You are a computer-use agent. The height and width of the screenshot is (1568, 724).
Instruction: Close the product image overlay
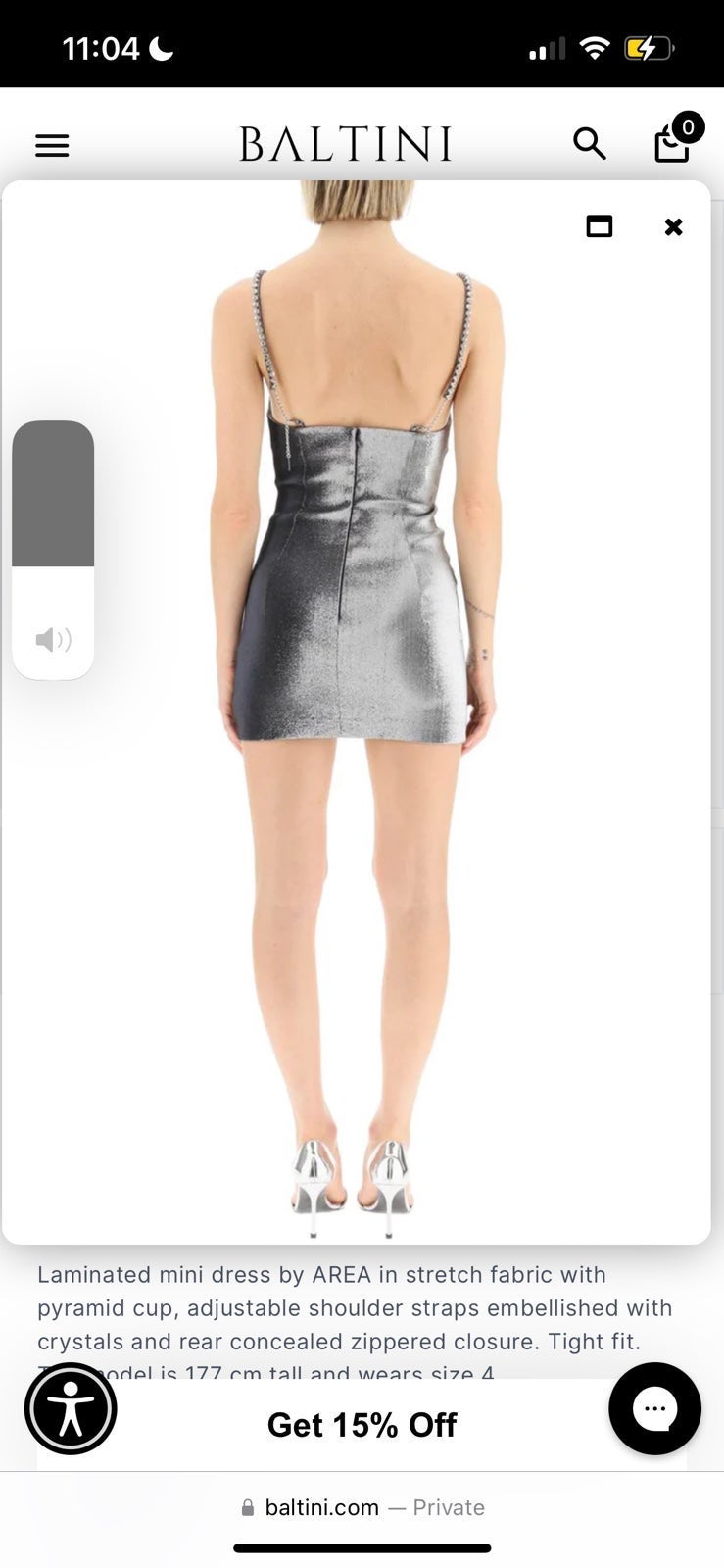pos(673,227)
